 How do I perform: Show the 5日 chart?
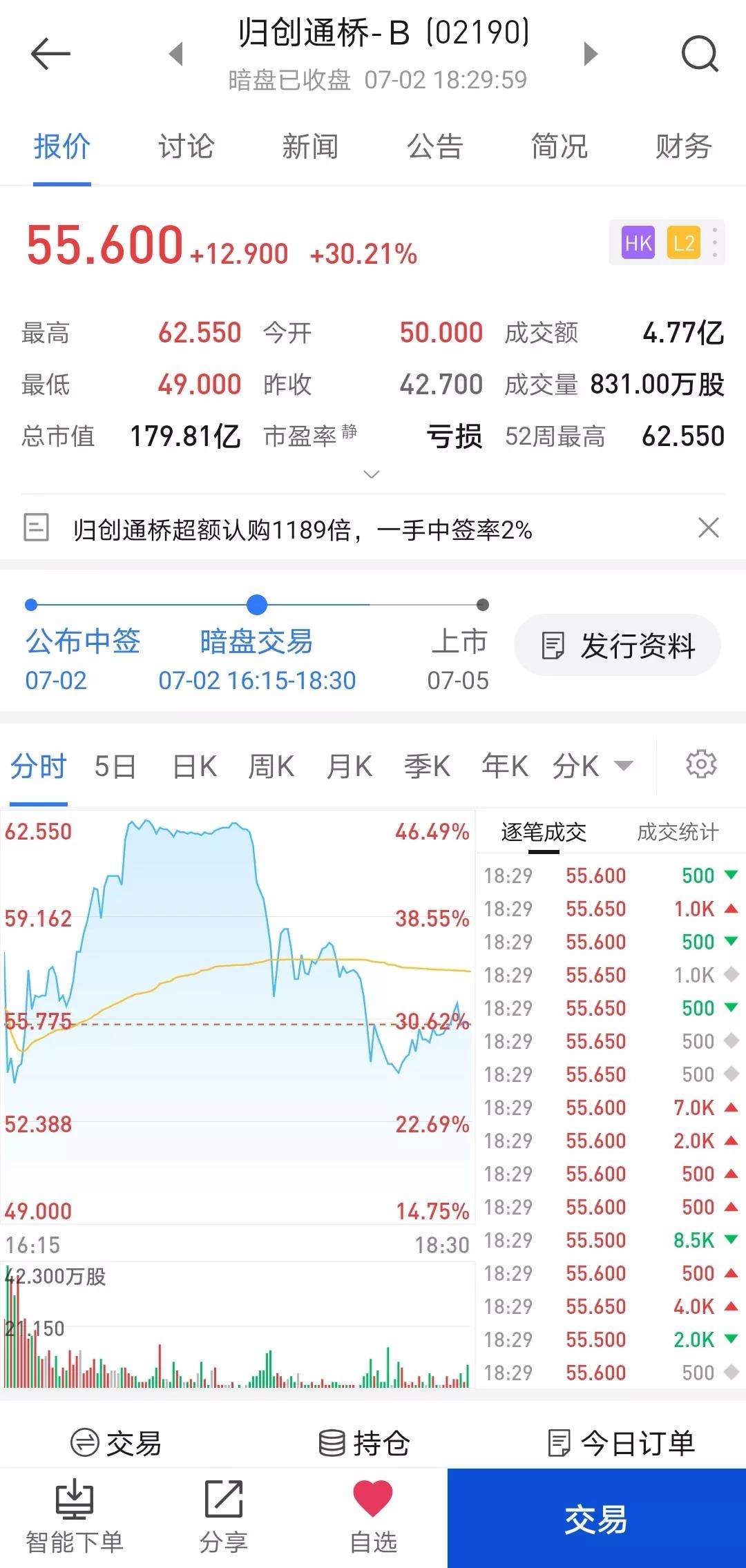(x=115, y=766)
